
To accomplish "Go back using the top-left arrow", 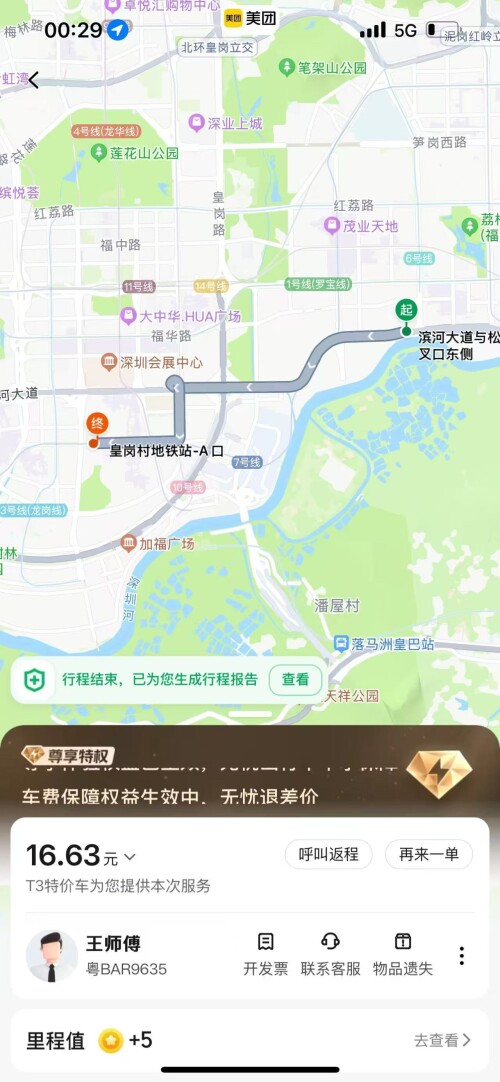I will [33, 80].
